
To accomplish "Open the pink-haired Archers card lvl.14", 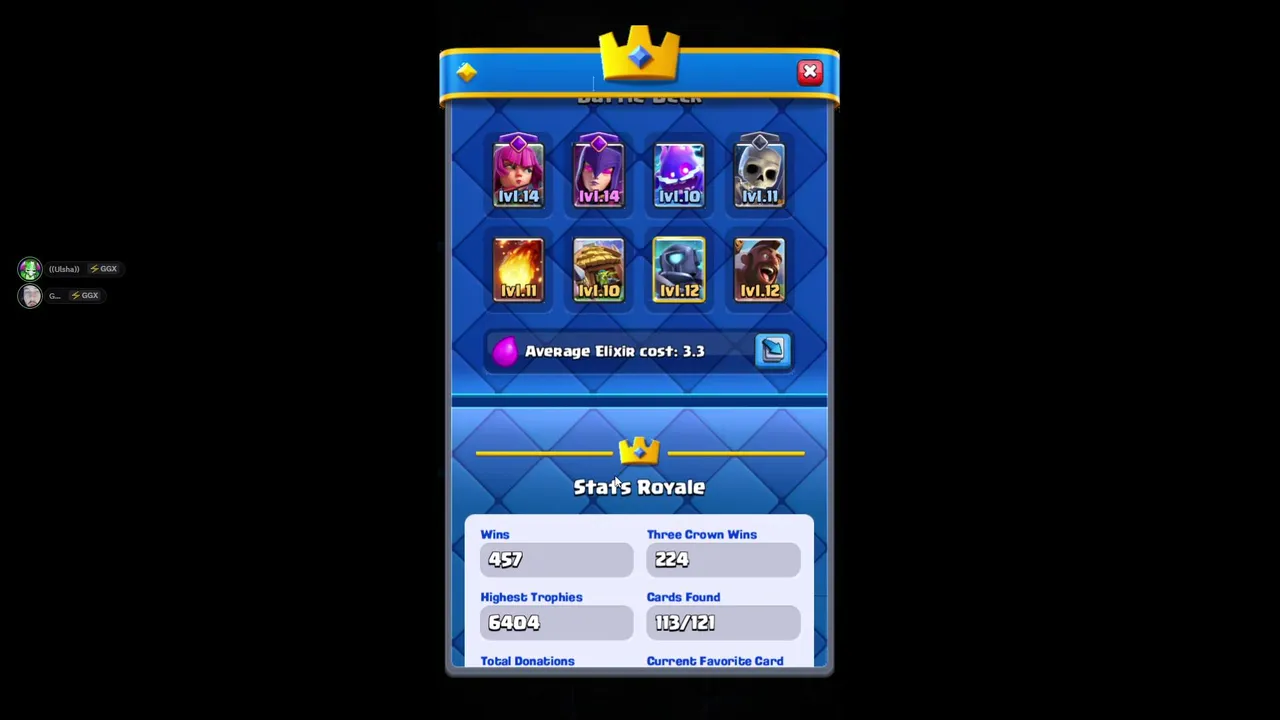I will [x=518, y=173].
